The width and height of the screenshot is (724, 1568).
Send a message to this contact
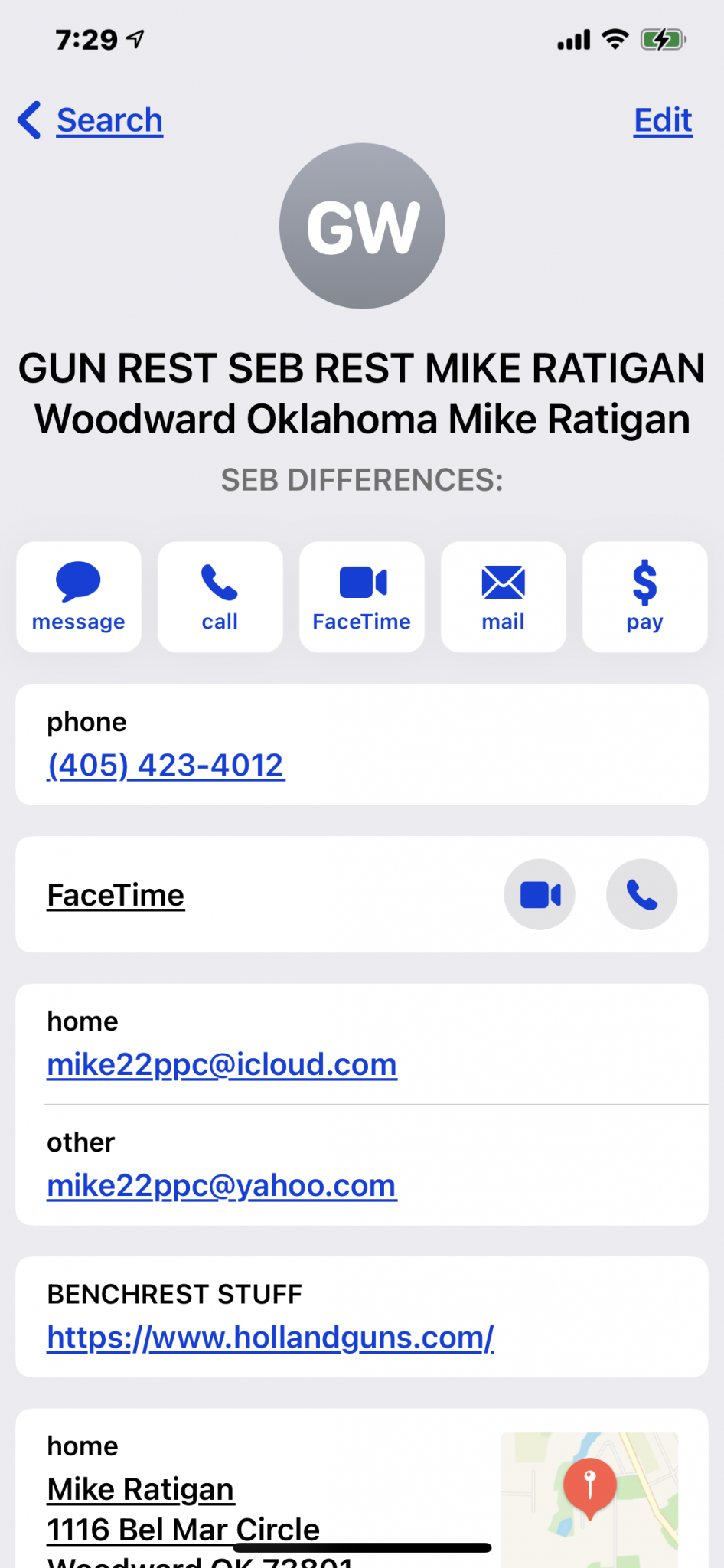[79, 597]
